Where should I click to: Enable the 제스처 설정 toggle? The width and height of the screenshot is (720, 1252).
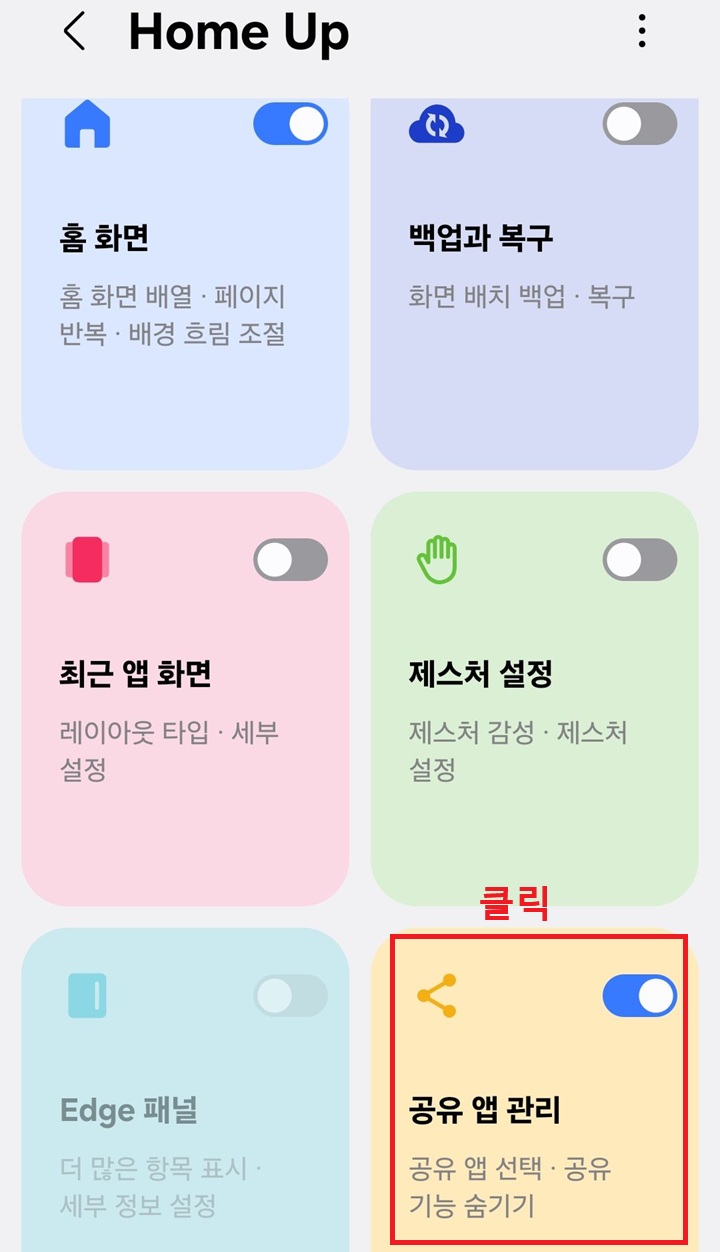point(639,559)
